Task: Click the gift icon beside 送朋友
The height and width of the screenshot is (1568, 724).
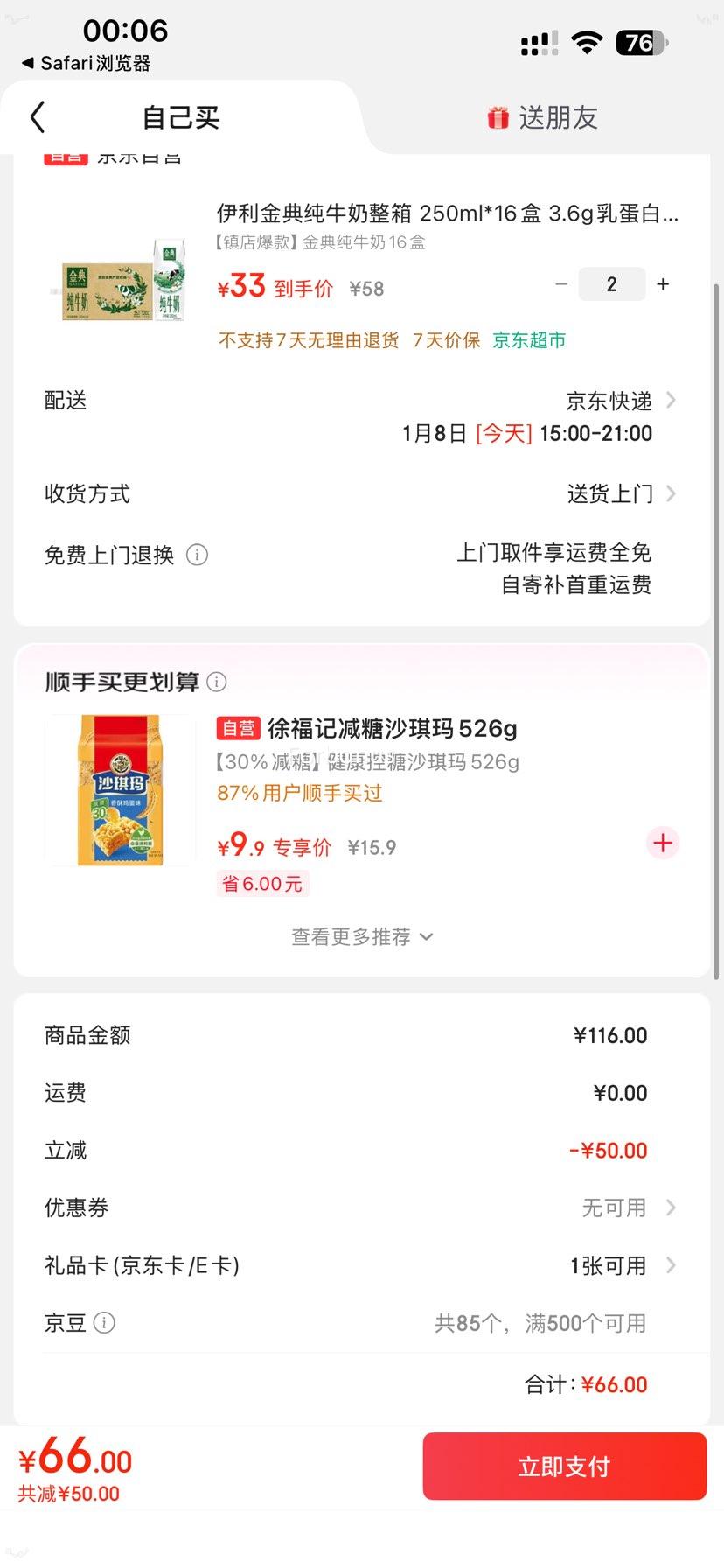Action: (x=497, y=116)
